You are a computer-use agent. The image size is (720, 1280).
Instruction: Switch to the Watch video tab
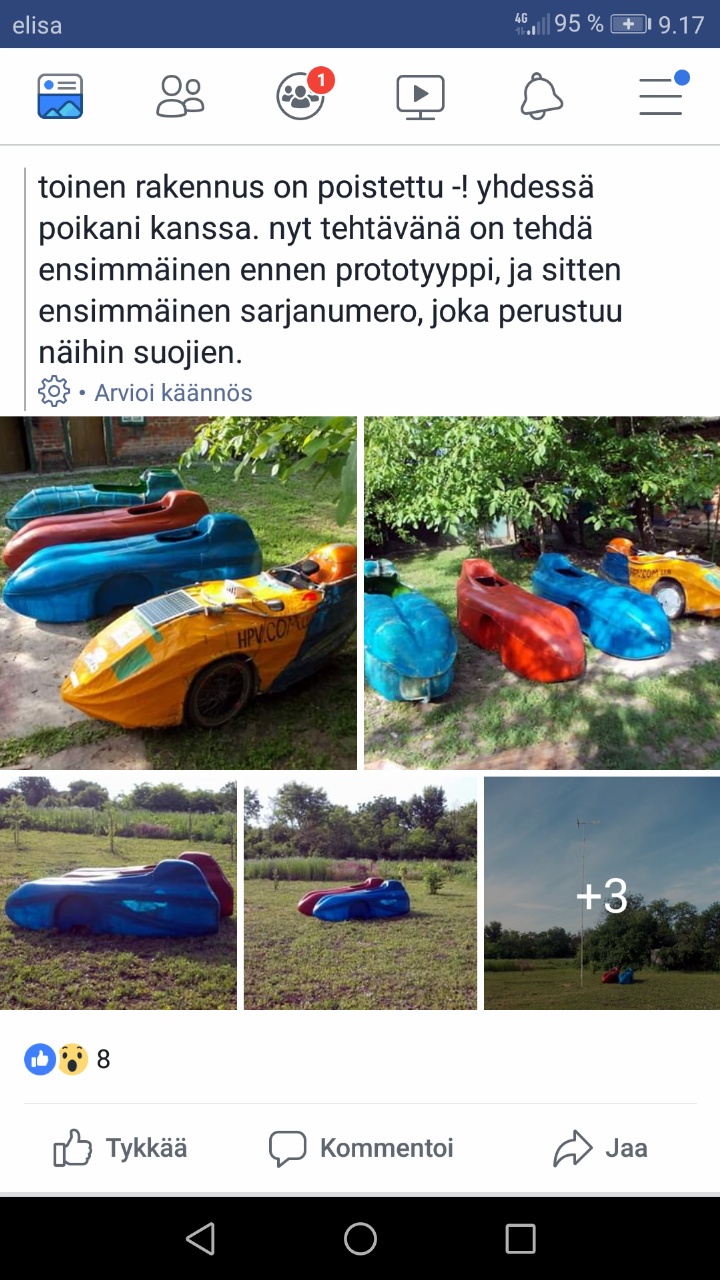click(x=420, y=97)
